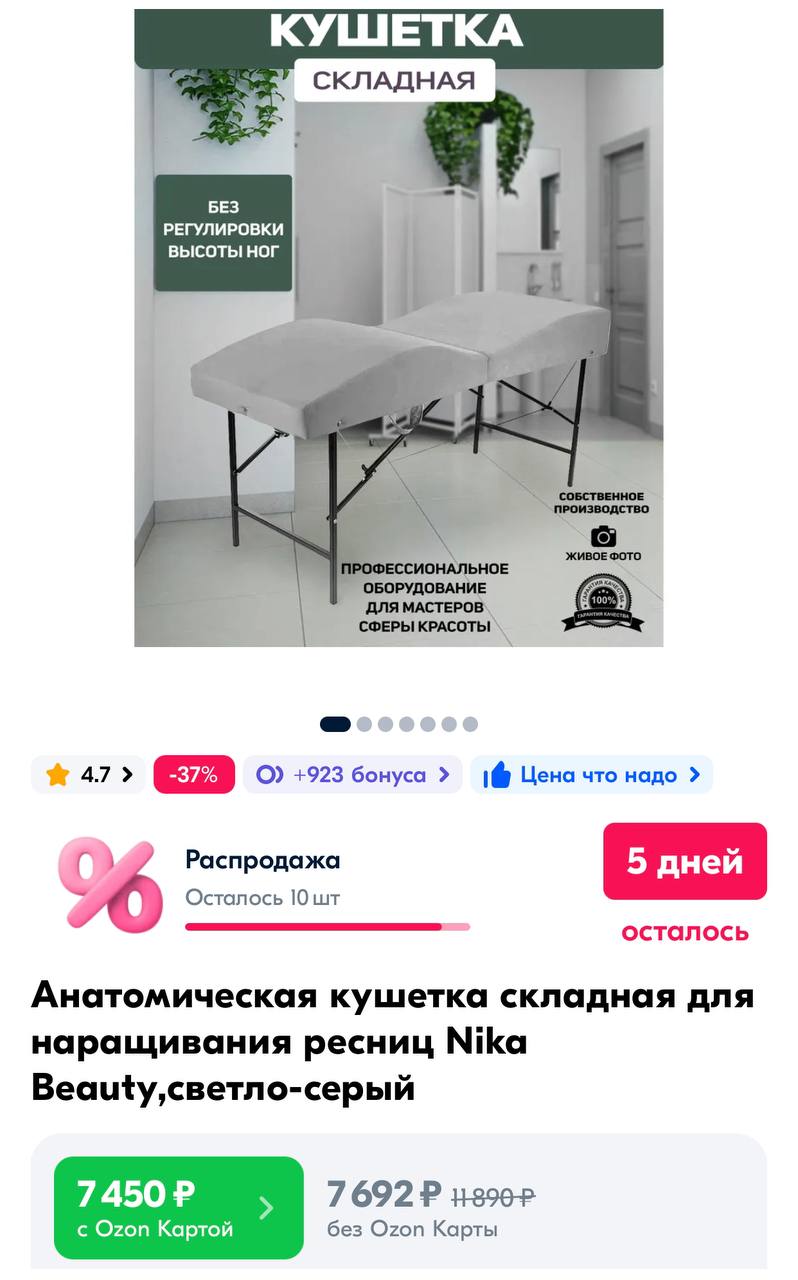This screenshot has width=798, height=1280.
Task: Open the +923 бонуса chip
Action: [x=353, y=775]
